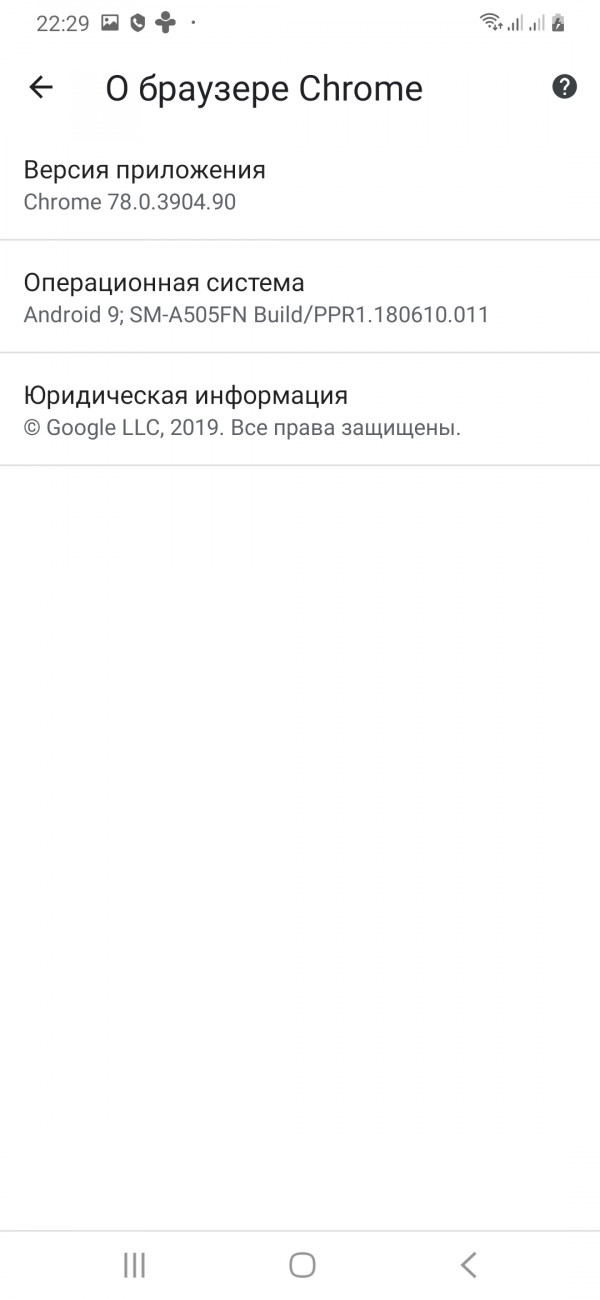Open recent apps from navigation bar

click(134, 1265)
